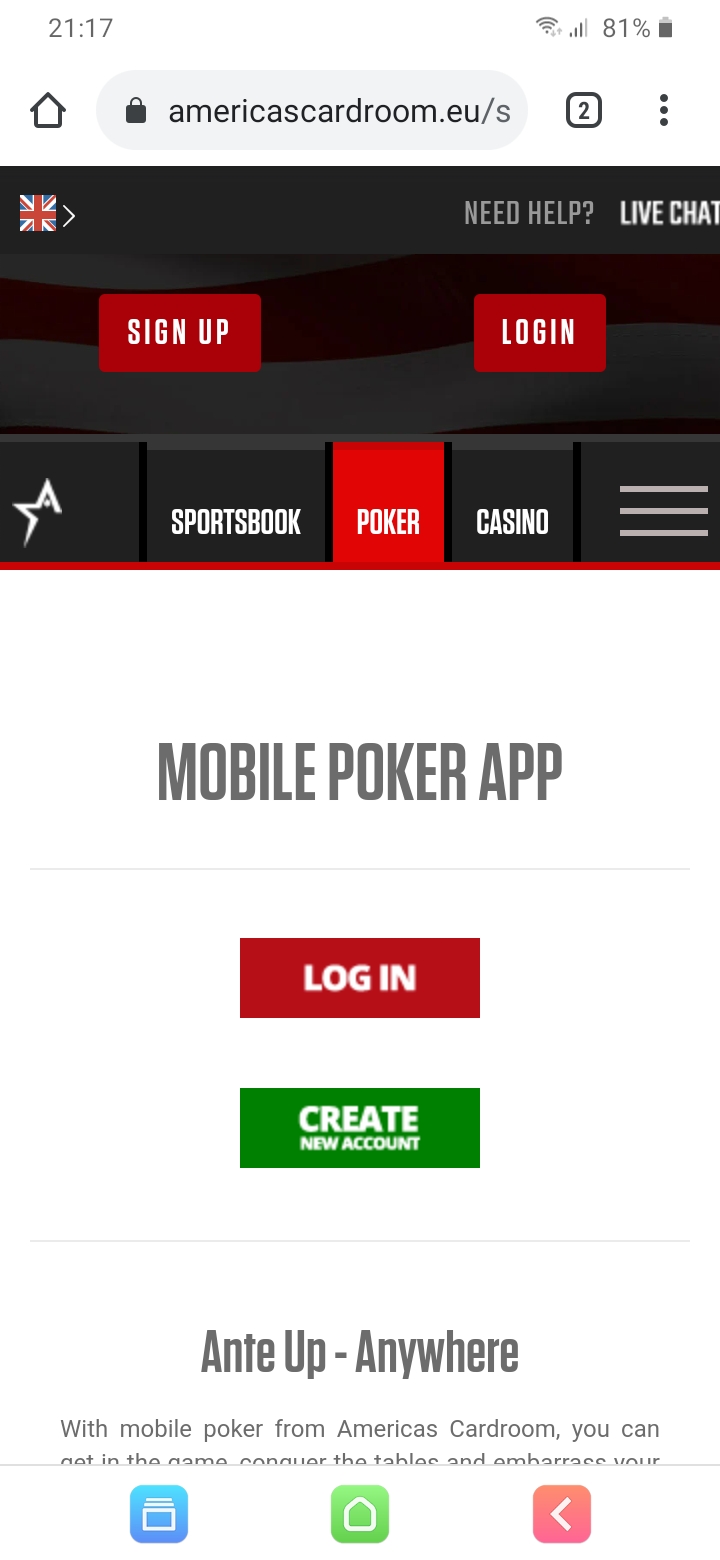Go back using the pink arrow
Image resolution: width=720 pixels, height=1560 pixels.
pos(562,1514)
